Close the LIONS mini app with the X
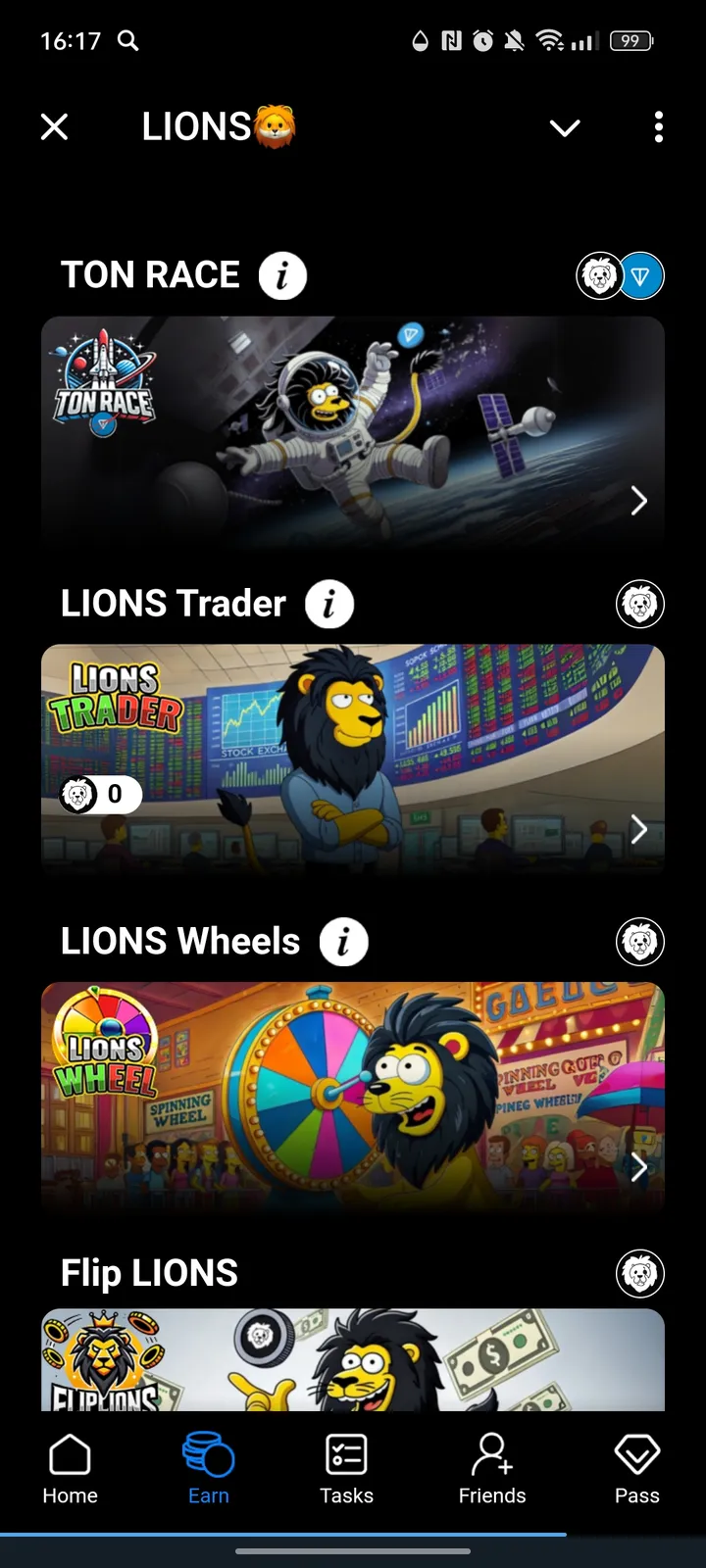Image resolution: width=706 pixels, height=1568 pixels. pyautogui.click(x=54, y=127)
